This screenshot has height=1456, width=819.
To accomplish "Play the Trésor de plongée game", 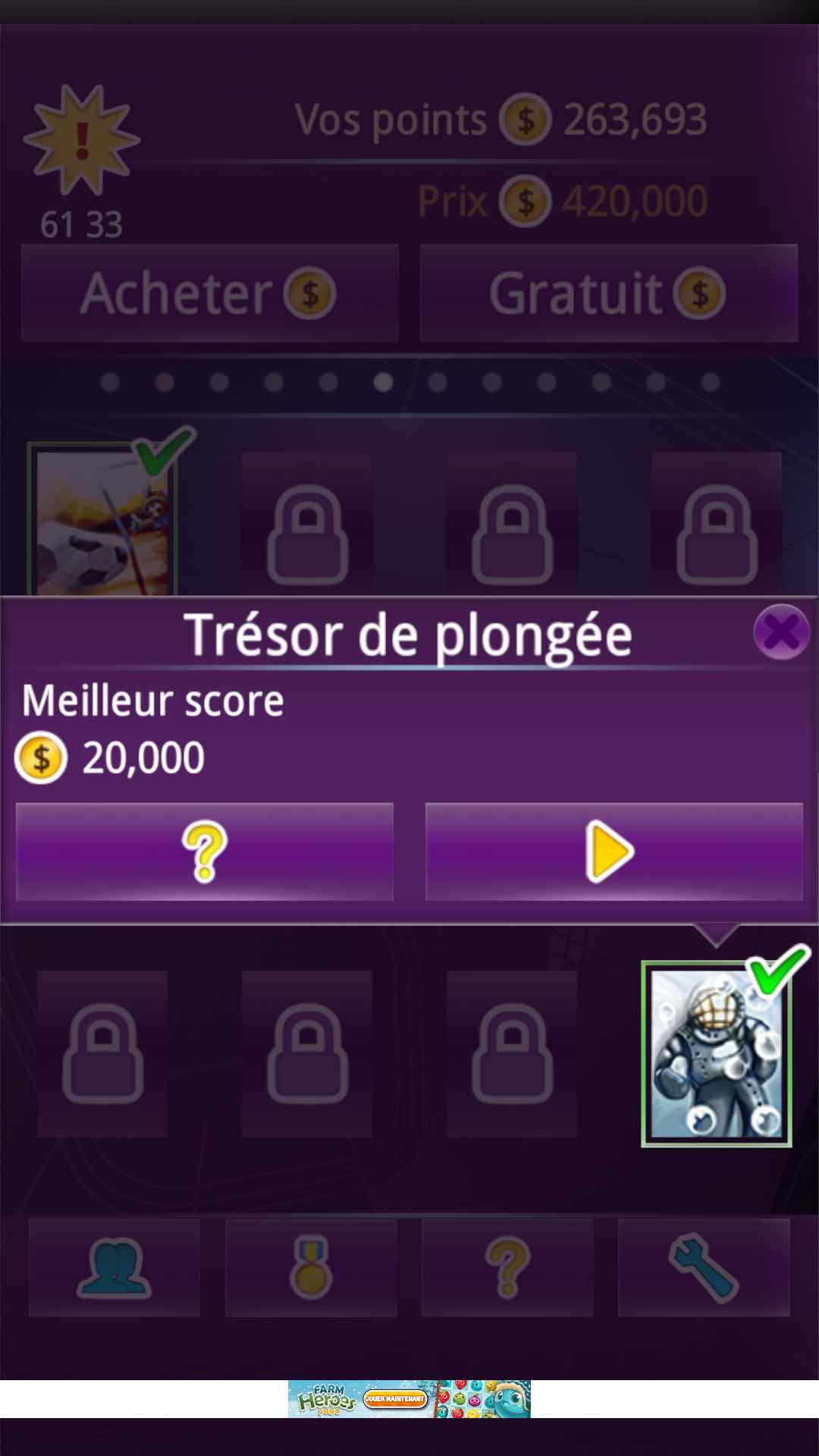I will 613,852.
